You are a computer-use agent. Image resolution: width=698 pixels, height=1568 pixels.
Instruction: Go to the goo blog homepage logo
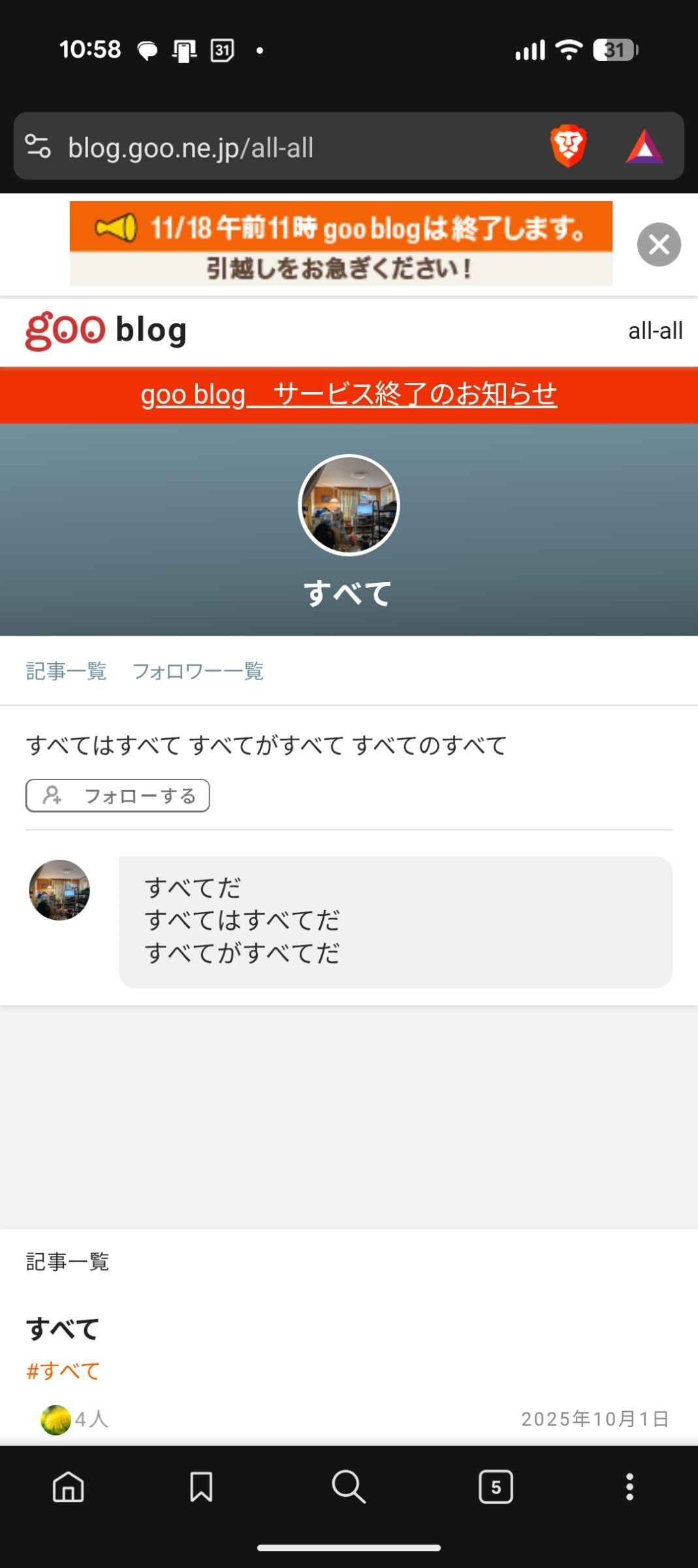click(x=106, y=331)
